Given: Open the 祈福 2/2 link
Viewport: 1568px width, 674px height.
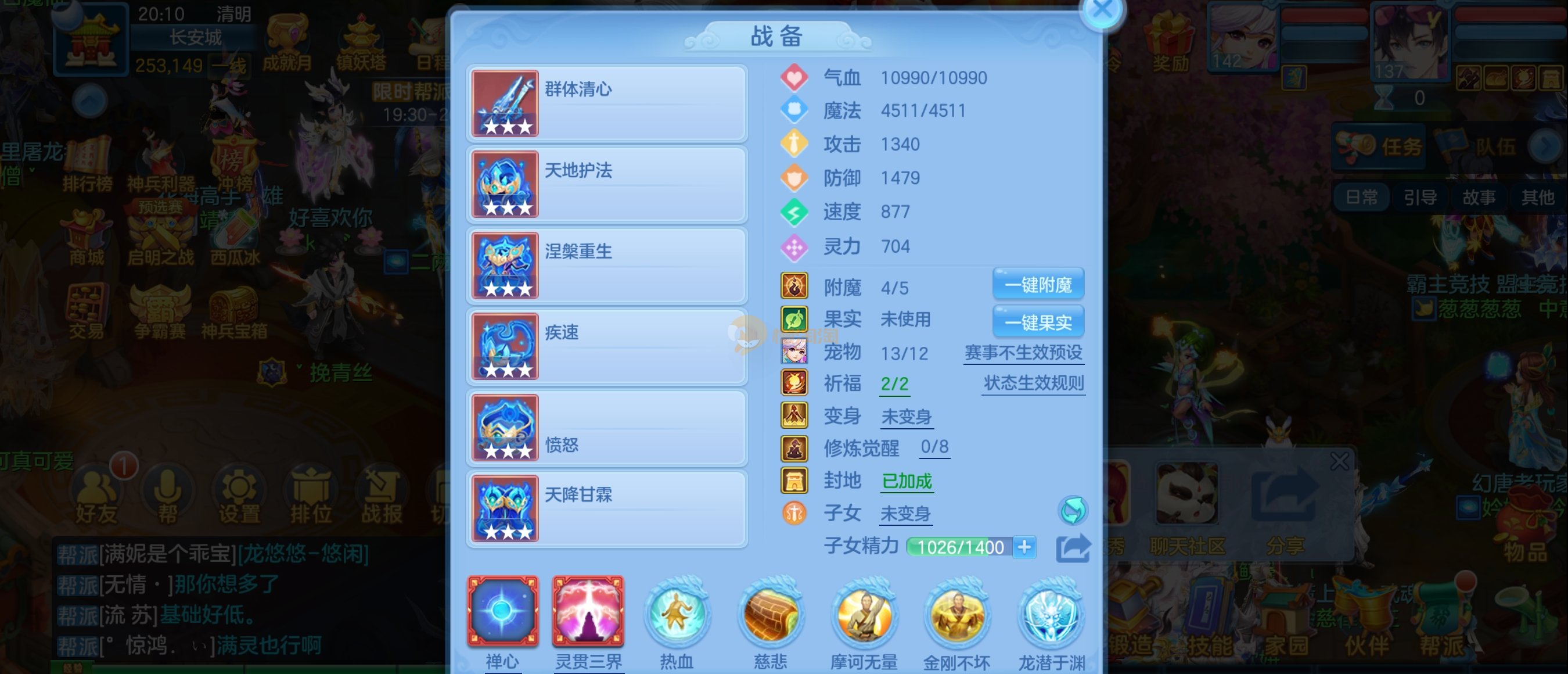Looking at the screenshot, I should click(894, 383).
